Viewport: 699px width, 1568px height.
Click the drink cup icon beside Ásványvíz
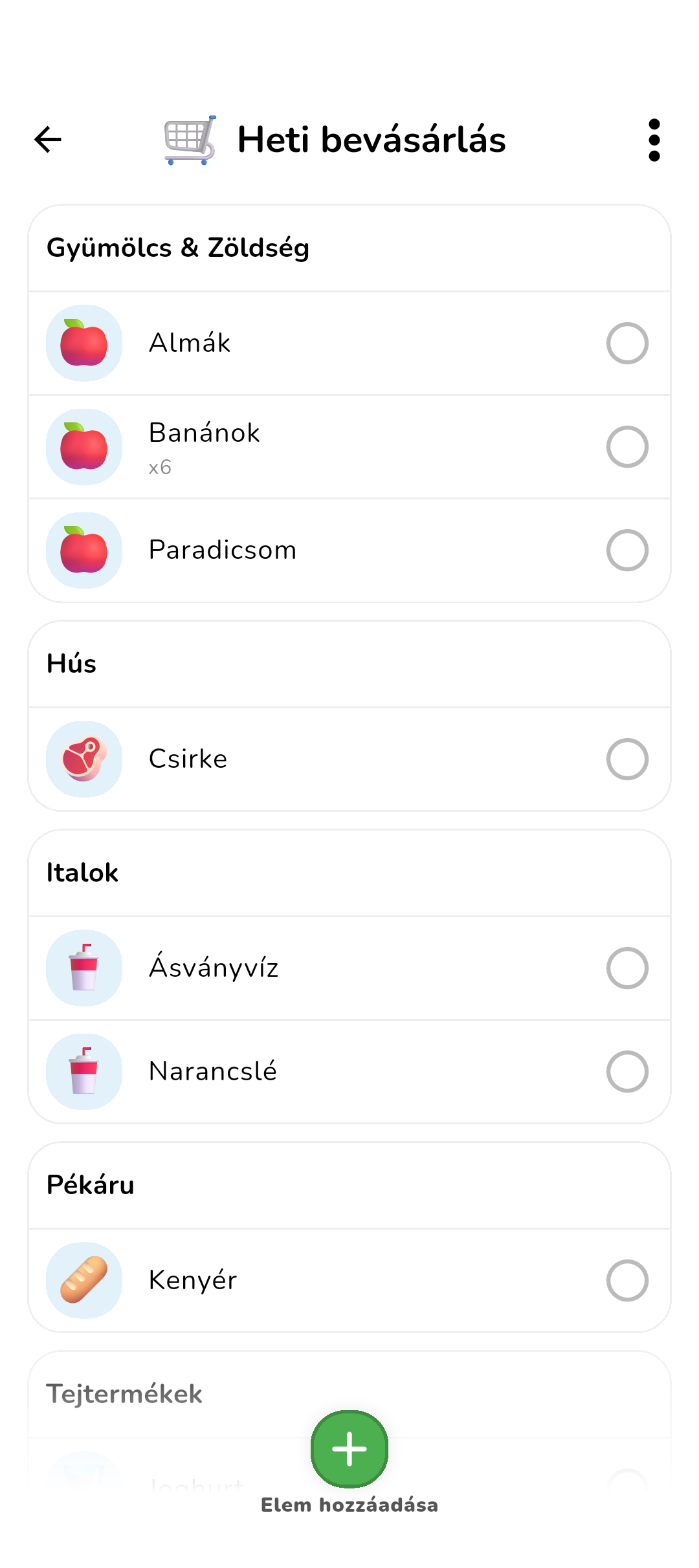click(x=83, y=968)
